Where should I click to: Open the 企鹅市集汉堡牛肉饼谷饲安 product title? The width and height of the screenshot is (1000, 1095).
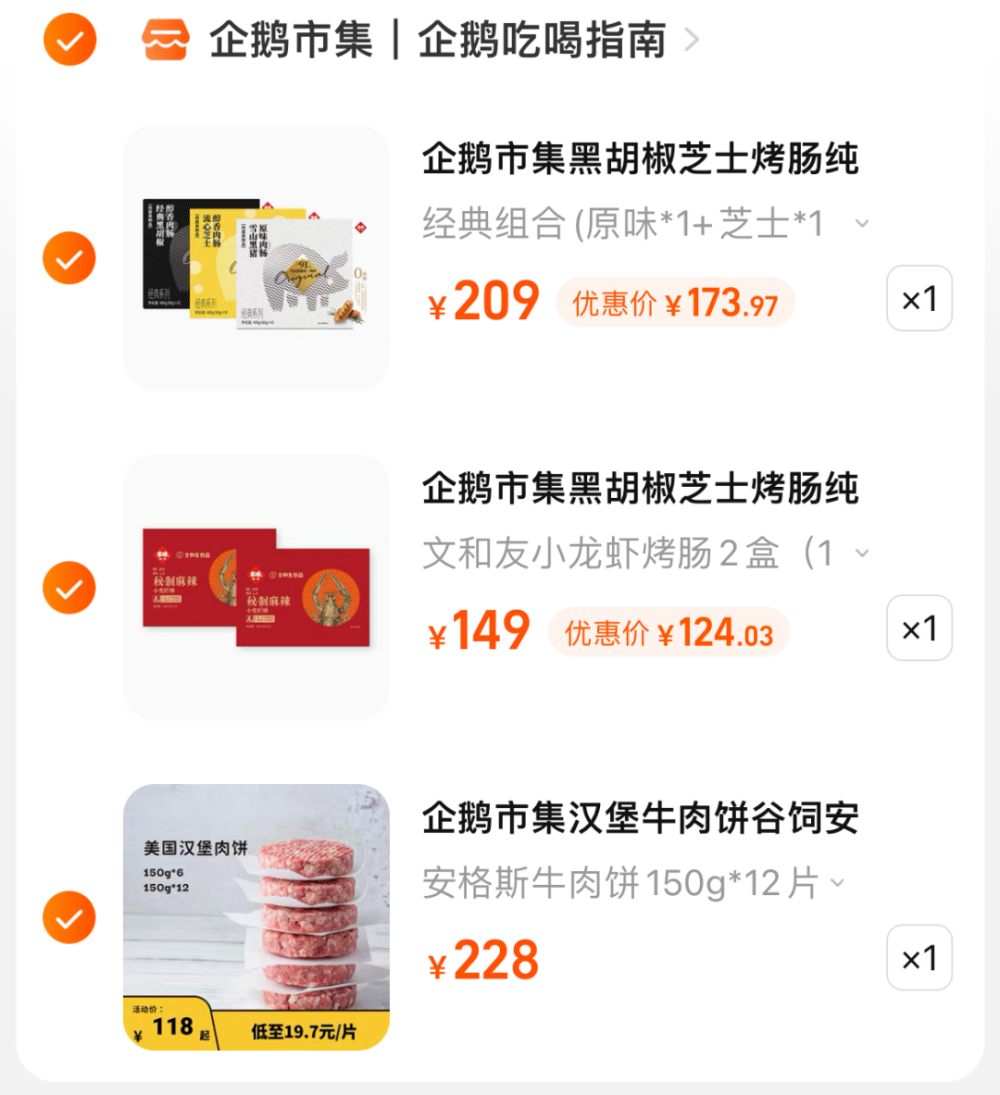pos(640,818)
